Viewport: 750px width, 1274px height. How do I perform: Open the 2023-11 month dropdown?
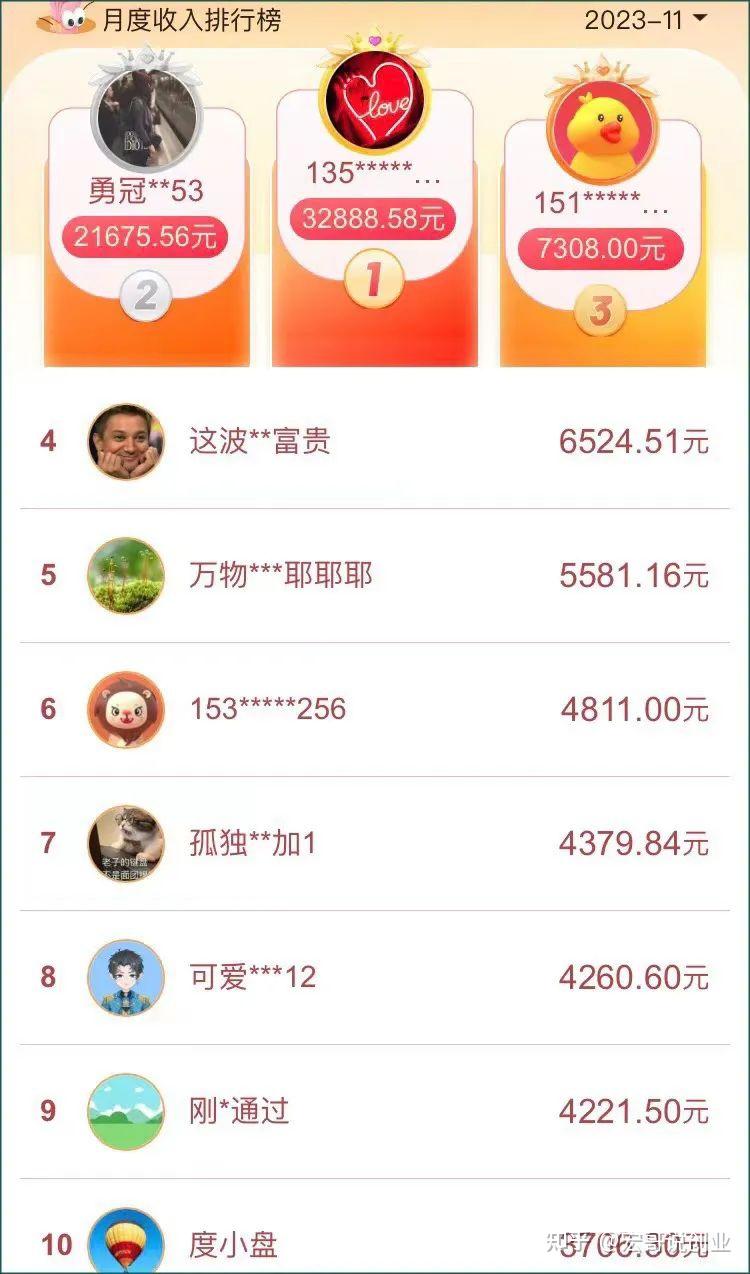click(x=646, y=19)
